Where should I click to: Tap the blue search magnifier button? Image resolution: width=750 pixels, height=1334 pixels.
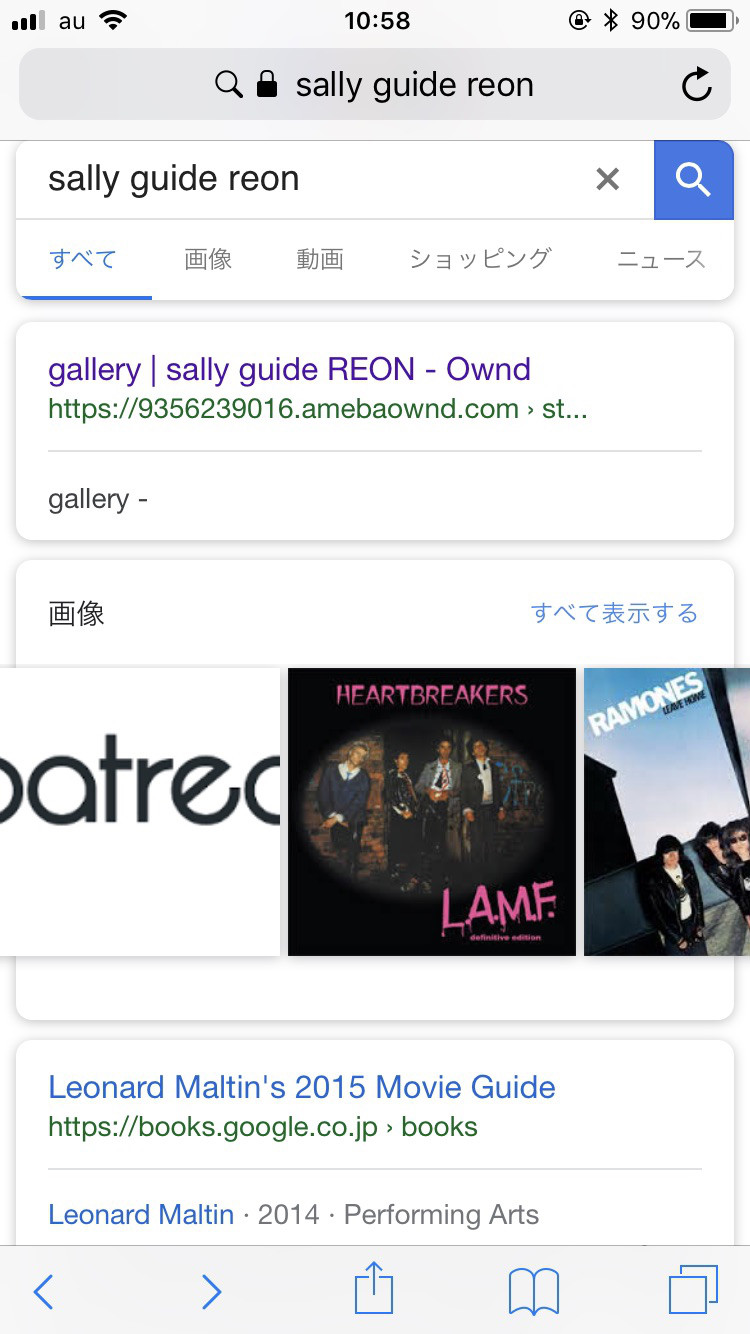coord(693,180)
